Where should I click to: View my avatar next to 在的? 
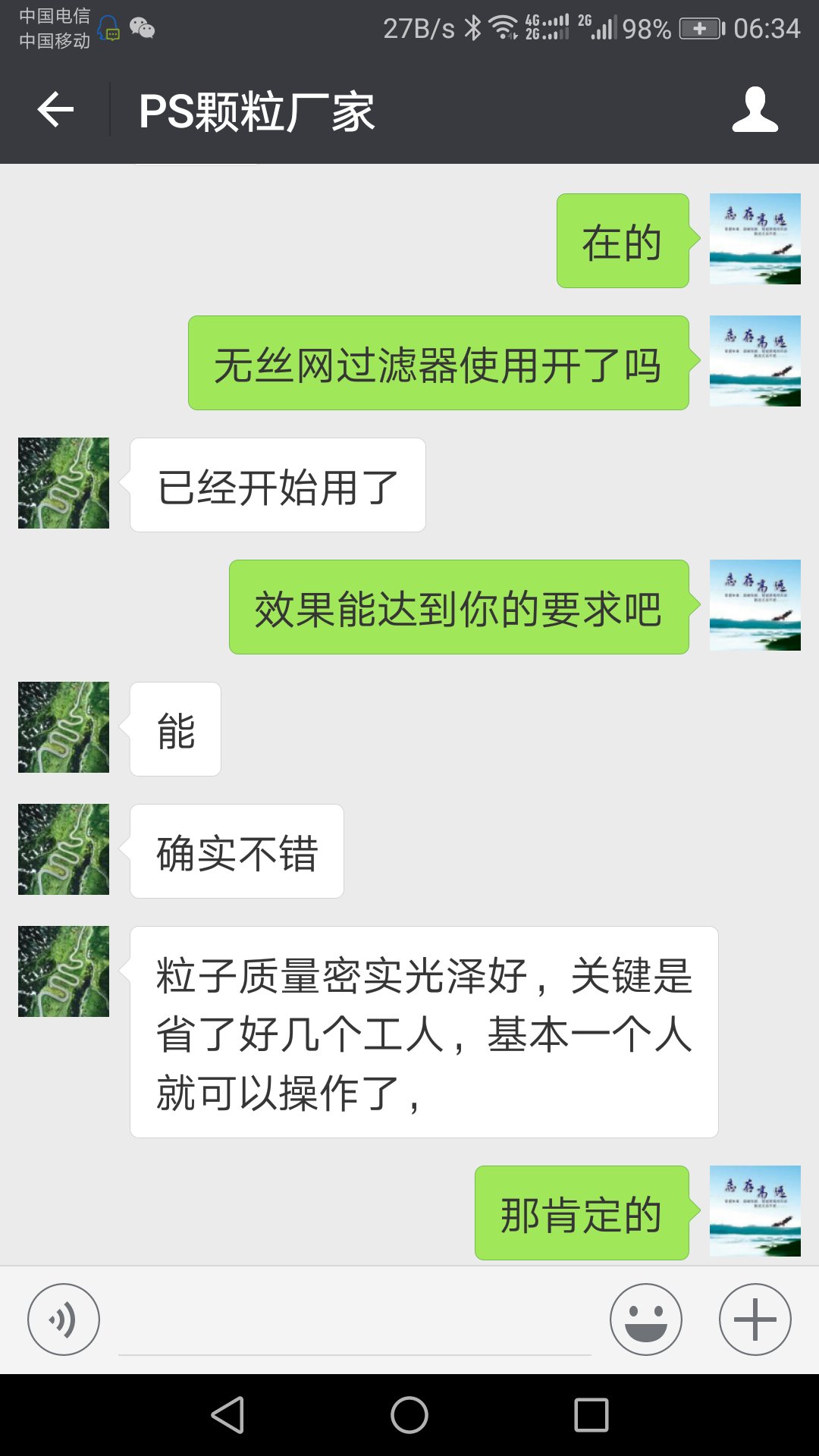(755, 239)
